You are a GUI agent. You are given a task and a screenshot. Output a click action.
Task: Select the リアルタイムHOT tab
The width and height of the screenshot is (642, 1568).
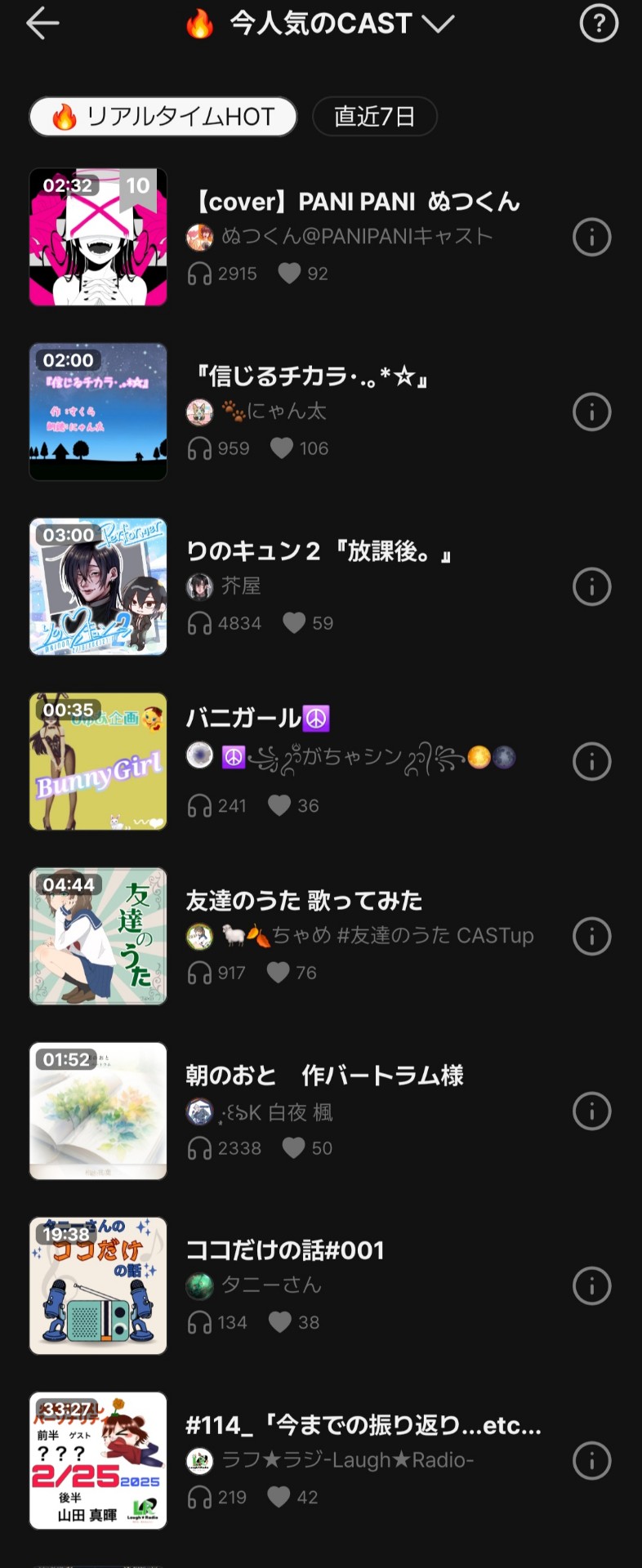coord(163,117)
